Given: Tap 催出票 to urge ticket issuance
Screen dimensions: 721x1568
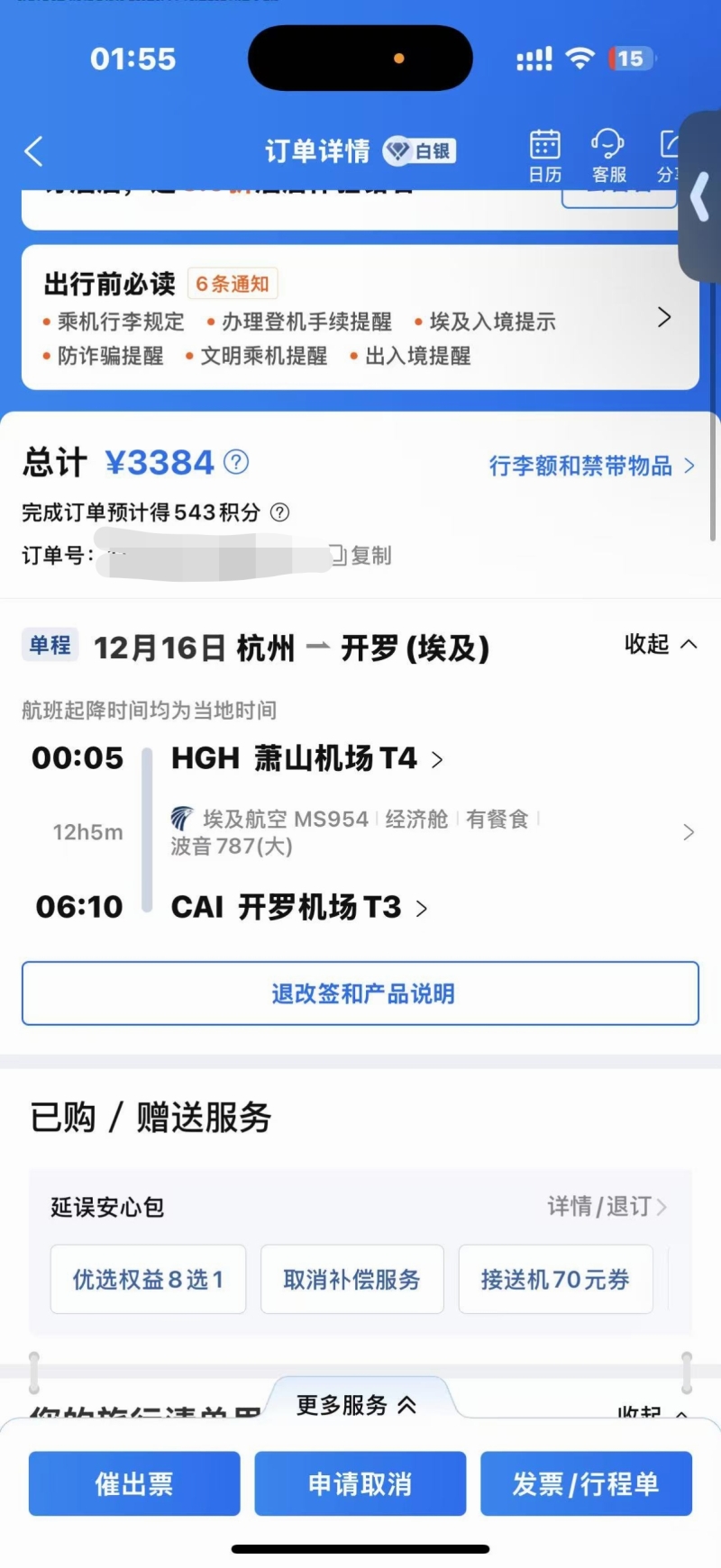Looking at the screenshot, I should coord(134,1483).
